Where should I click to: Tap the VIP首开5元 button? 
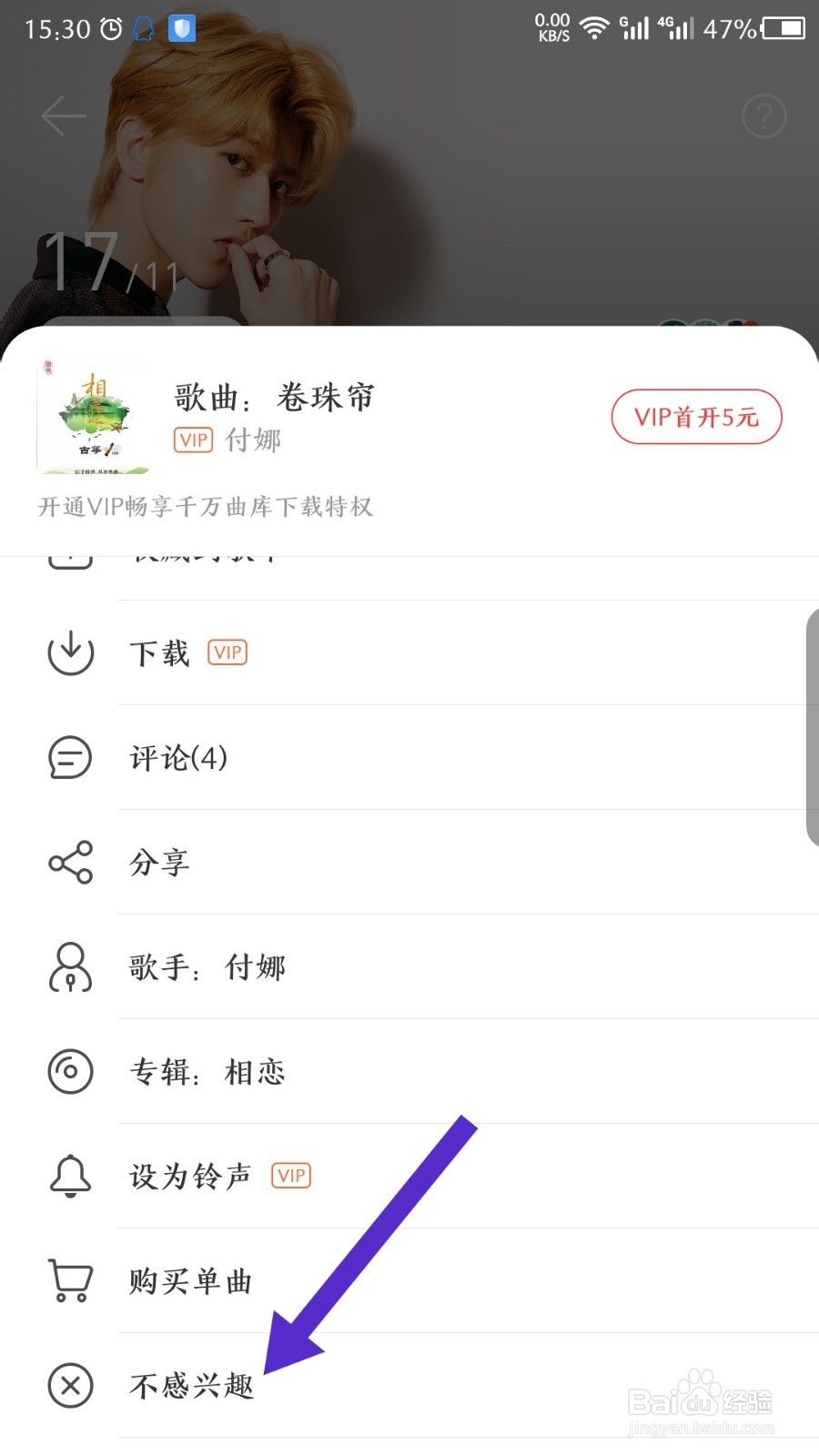pyautogui.click(x=696, y=417)
